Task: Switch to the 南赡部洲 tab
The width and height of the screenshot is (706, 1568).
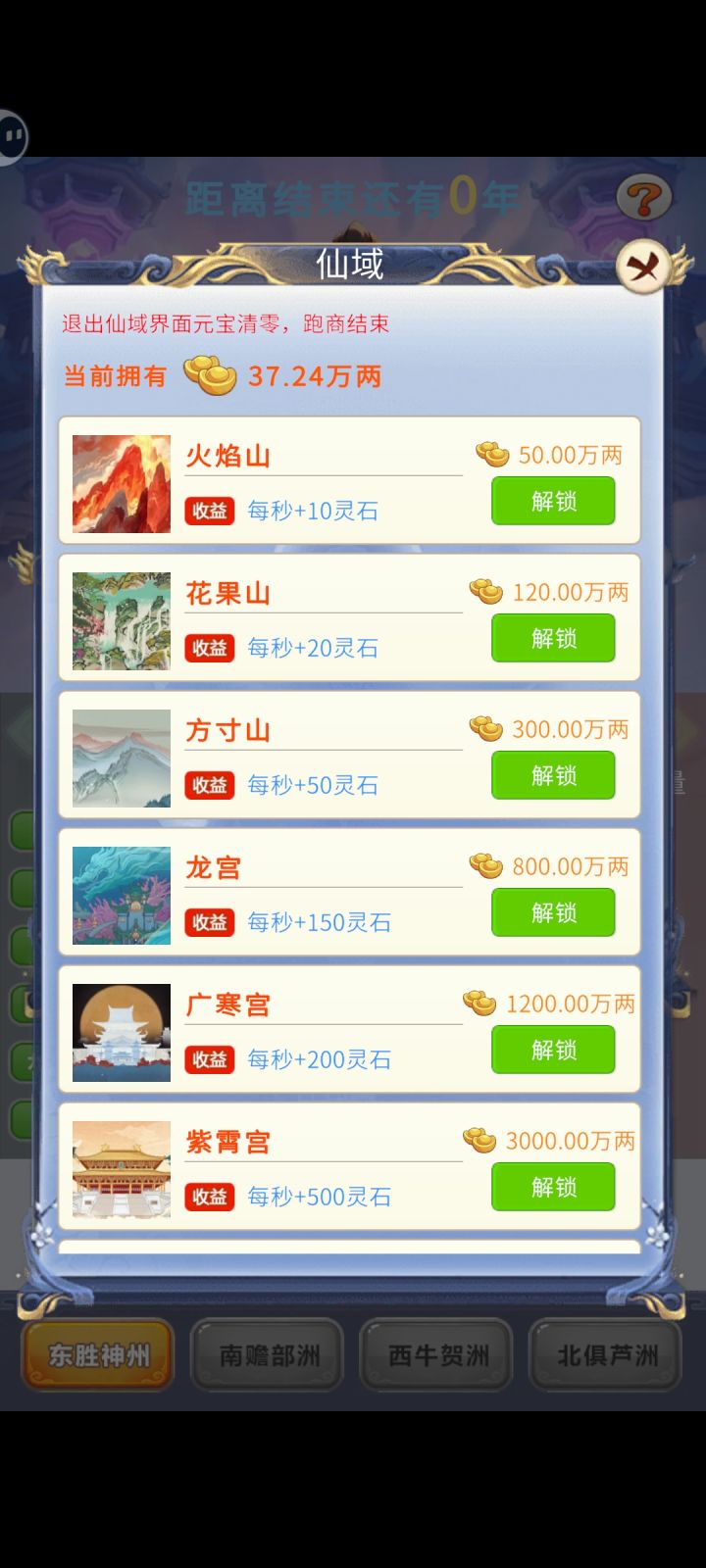Action: [x=267, y=1355]
